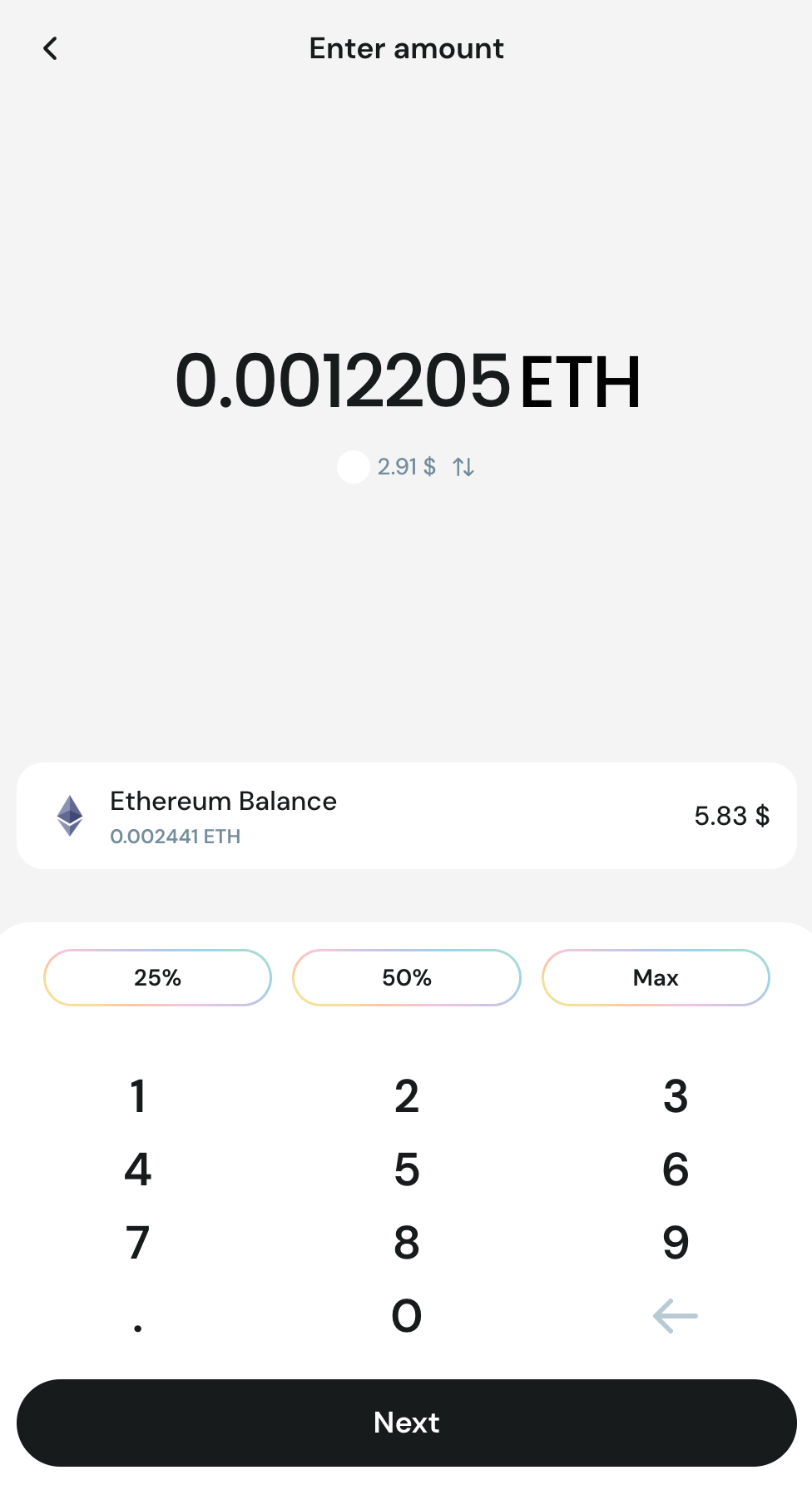This screenshot has height=1490, width=812.
Task: Go back from Enter amount screen
Action: tap(51, 48)
